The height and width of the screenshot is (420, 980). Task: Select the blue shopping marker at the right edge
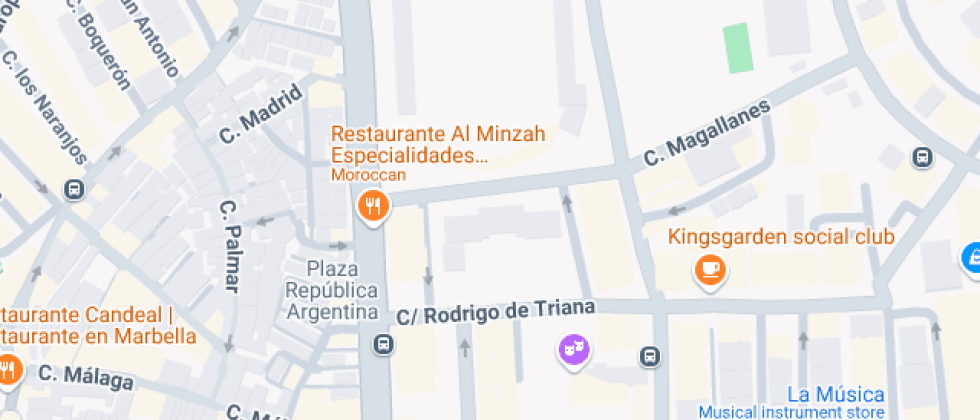pos(972,258)
